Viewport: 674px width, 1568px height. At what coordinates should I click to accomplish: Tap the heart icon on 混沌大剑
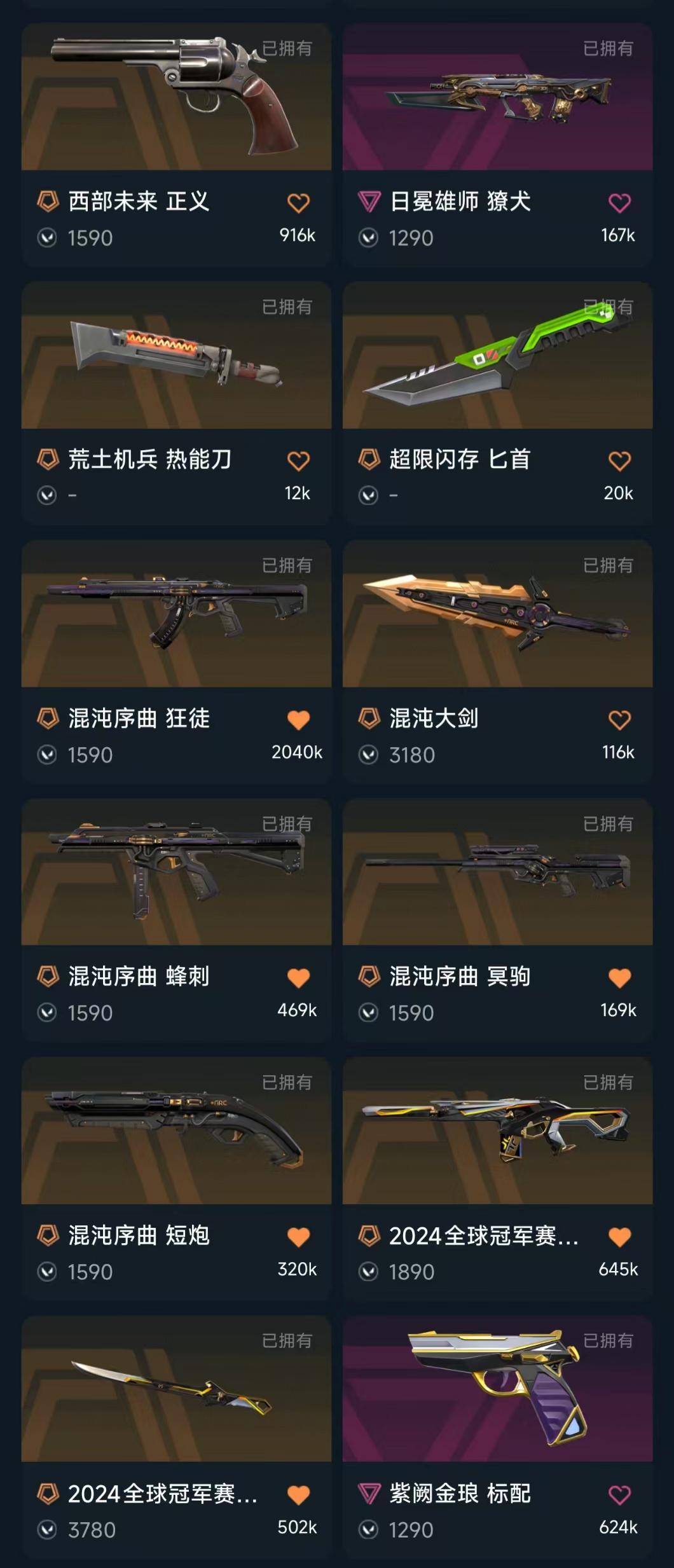pyautogui.click(x=619, y=720)
